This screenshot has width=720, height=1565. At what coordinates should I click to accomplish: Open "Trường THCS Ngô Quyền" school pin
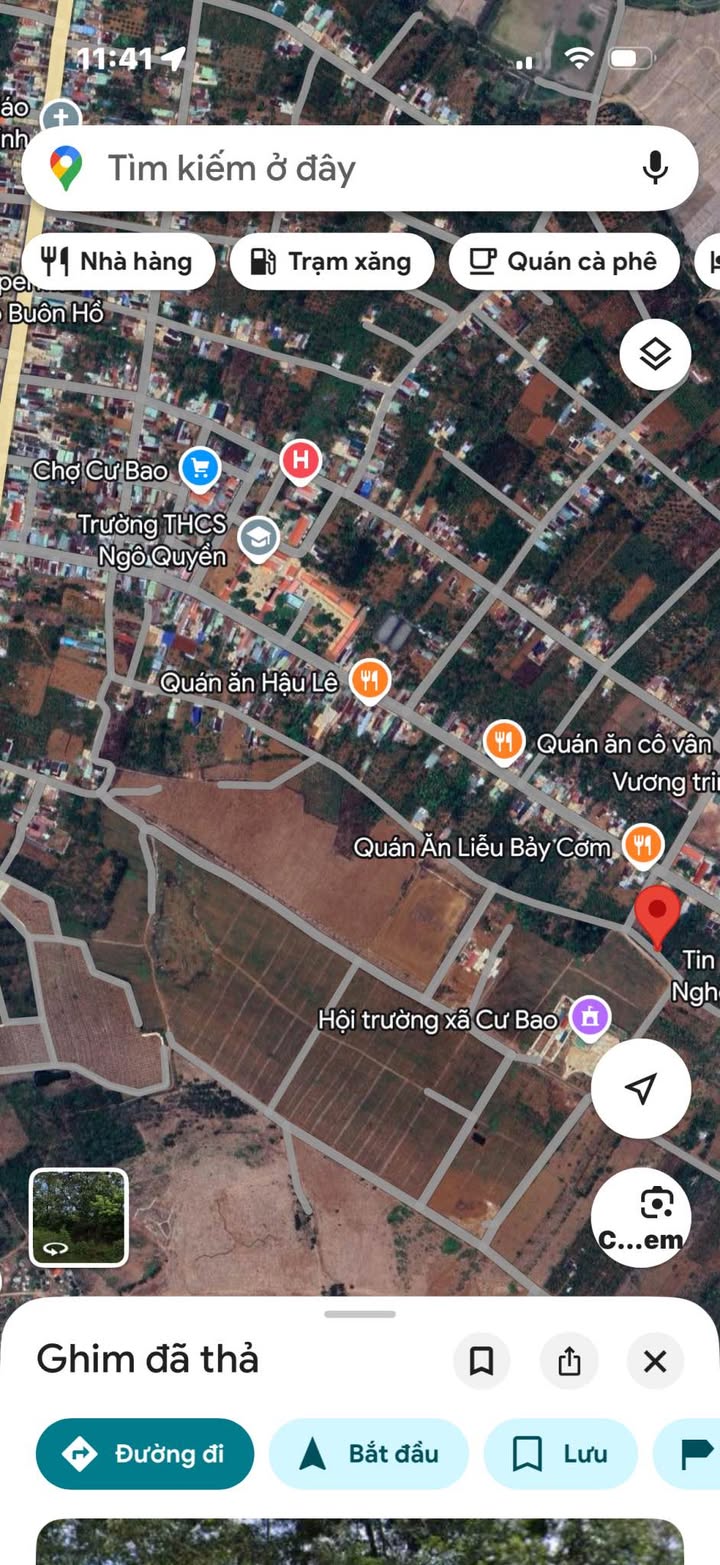(260, 538)
